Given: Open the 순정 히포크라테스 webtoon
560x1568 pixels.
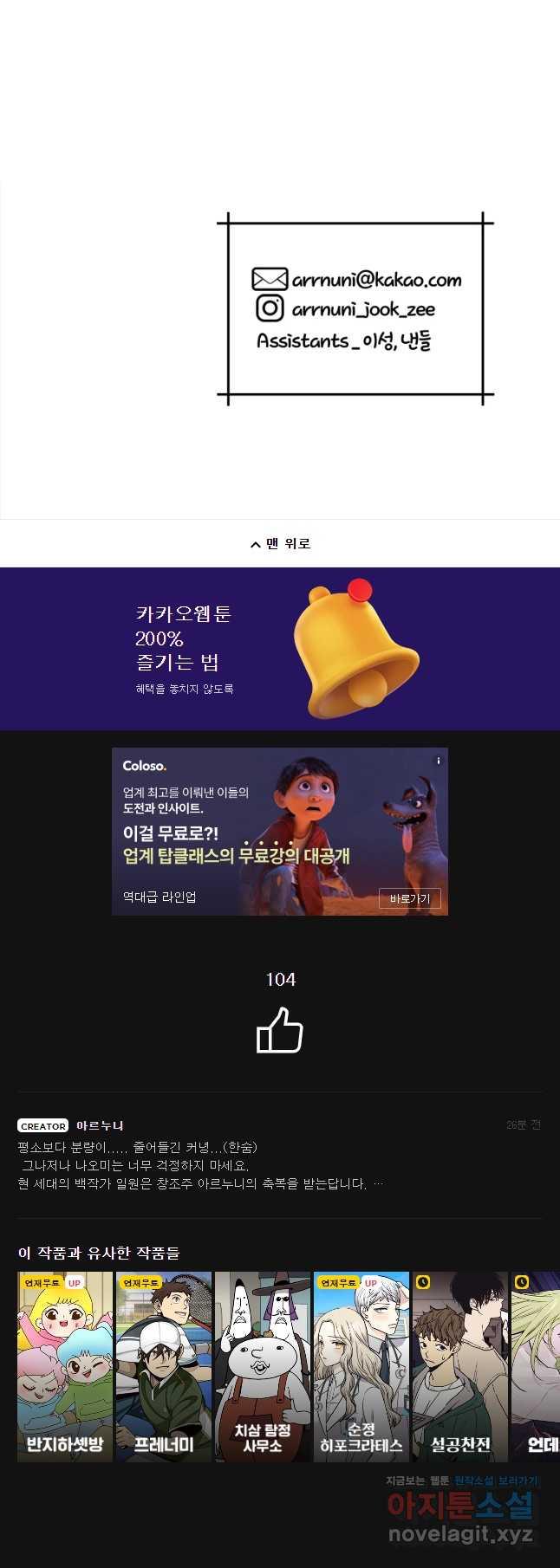Looking at the screenshot, I should tap(361, 1366).
